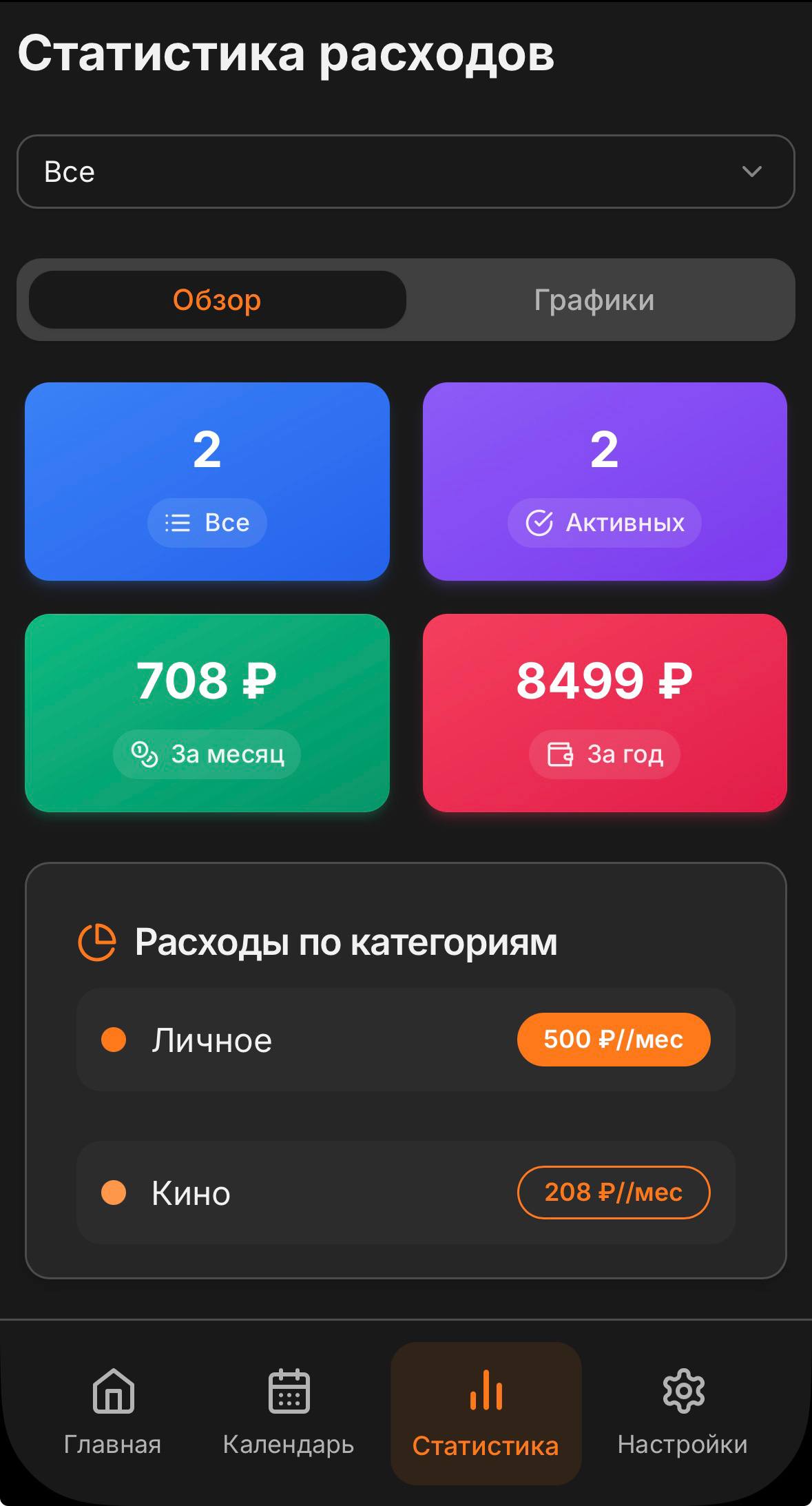Expand the Личное category row

tap(406, 1040)
